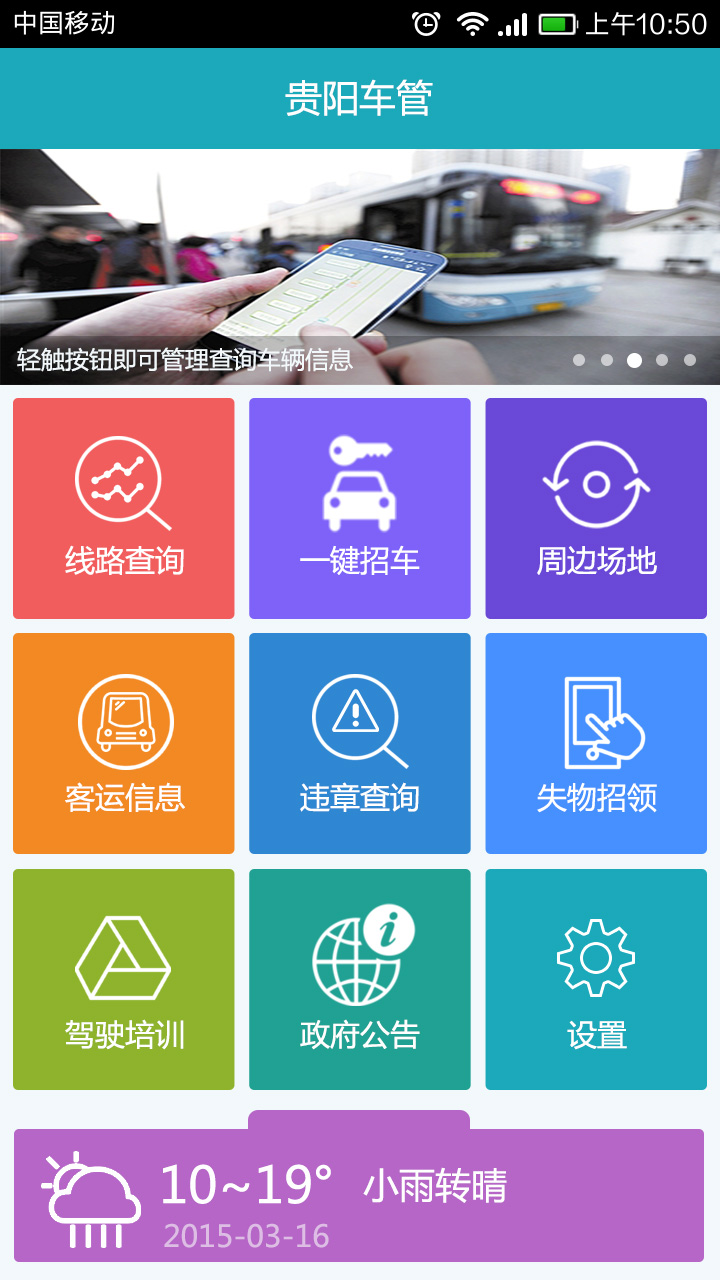The image size is (720, 1280).
Task: Open 线路查询 route search tile
Action: coord(124,509)
